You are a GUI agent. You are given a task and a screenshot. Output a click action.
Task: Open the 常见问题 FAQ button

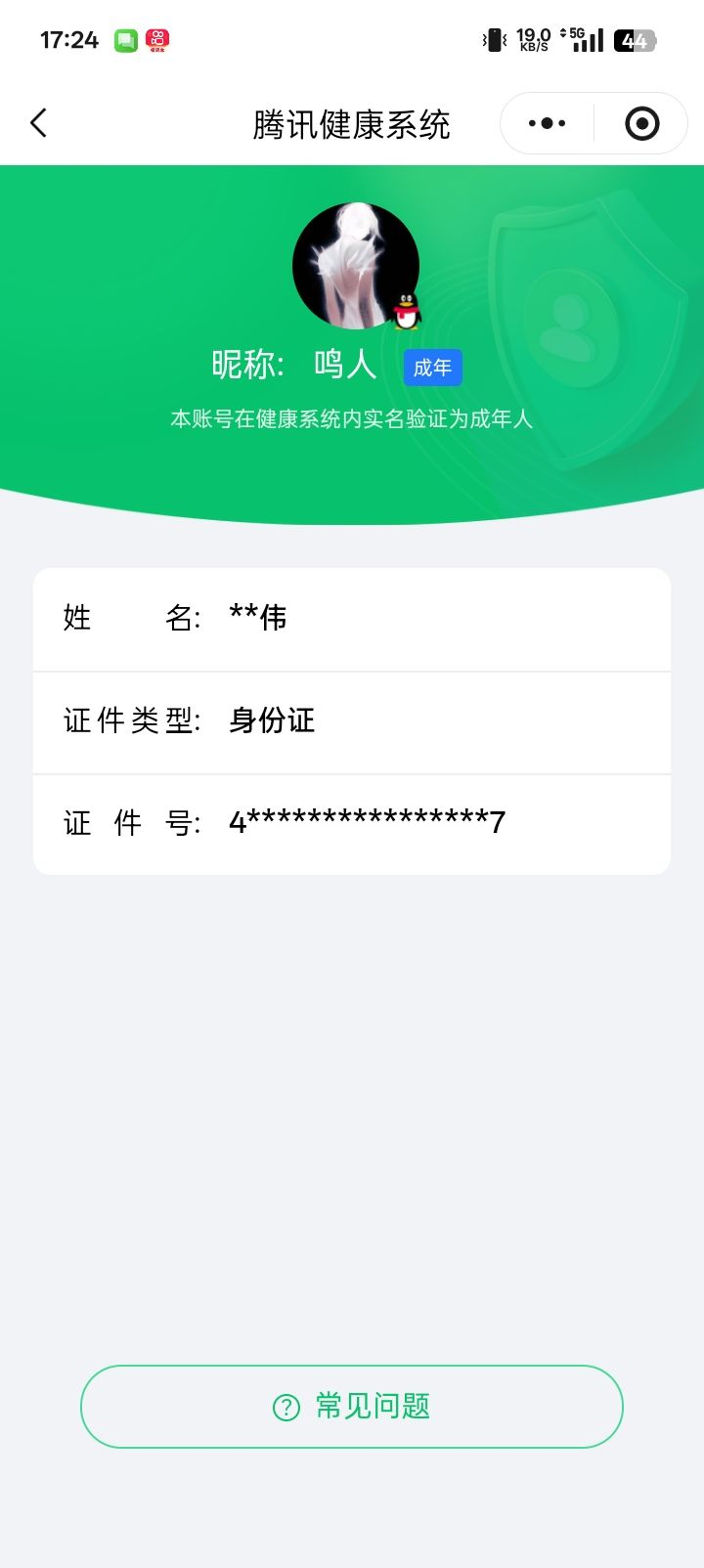pyautogui.click(x=350, y=1406)
